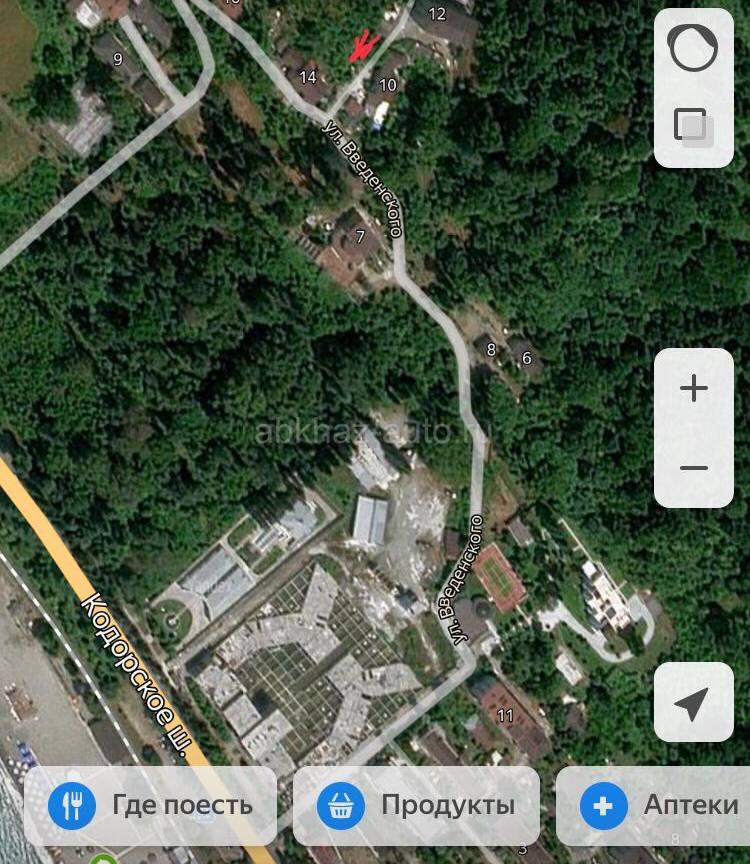Zoom in with the plus button
750x864 pixels.
tap(693, 388)
